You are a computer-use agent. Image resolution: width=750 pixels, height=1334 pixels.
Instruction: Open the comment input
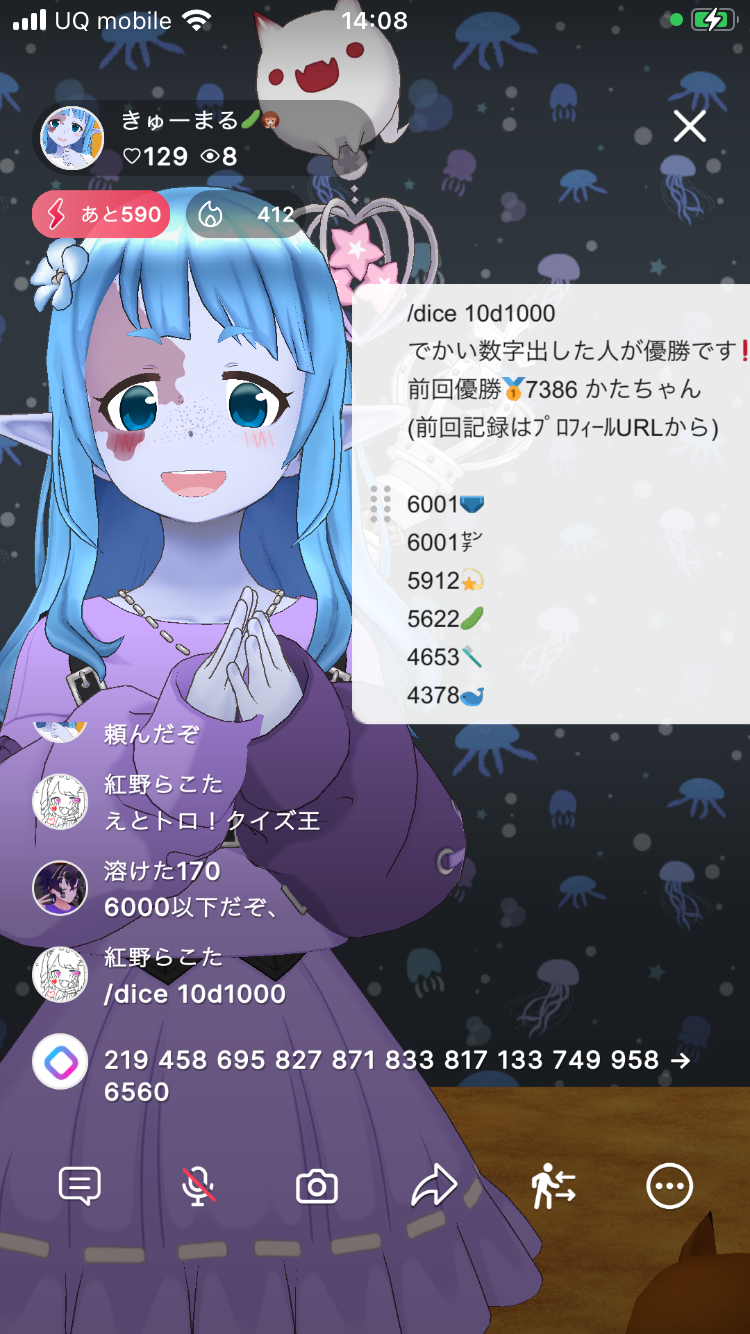coord(80,1186)
